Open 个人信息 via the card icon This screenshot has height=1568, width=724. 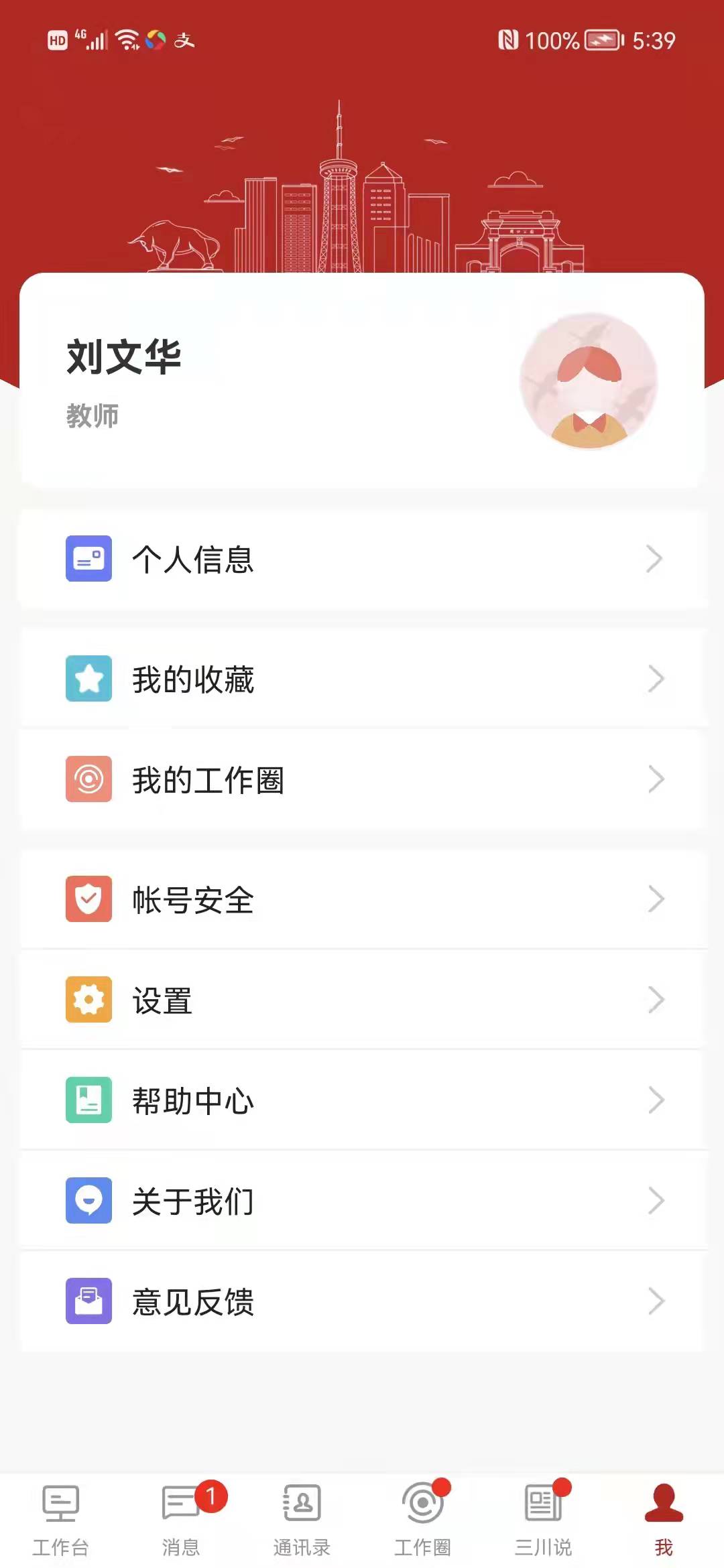click(88, 560)
